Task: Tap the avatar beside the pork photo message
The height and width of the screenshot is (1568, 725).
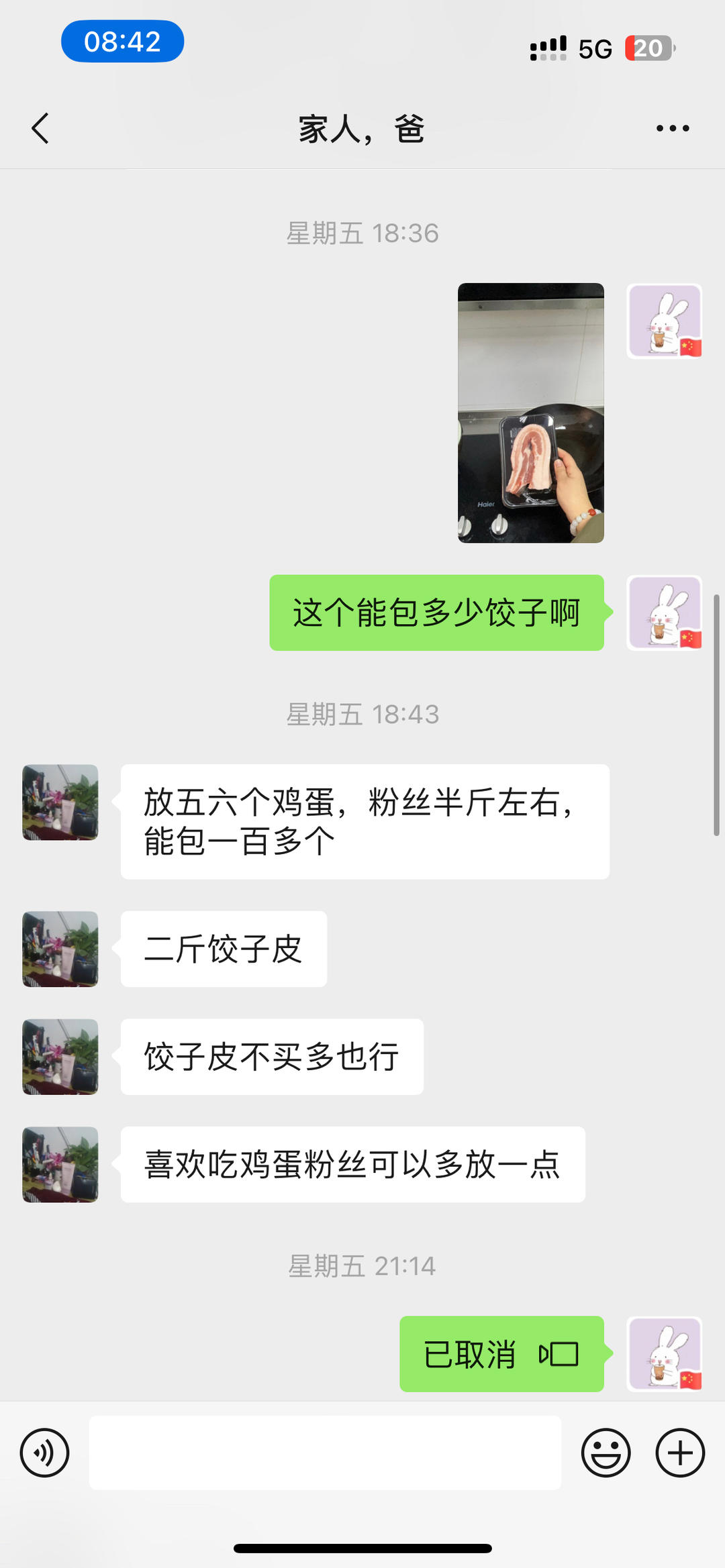Action: (665, 321)
